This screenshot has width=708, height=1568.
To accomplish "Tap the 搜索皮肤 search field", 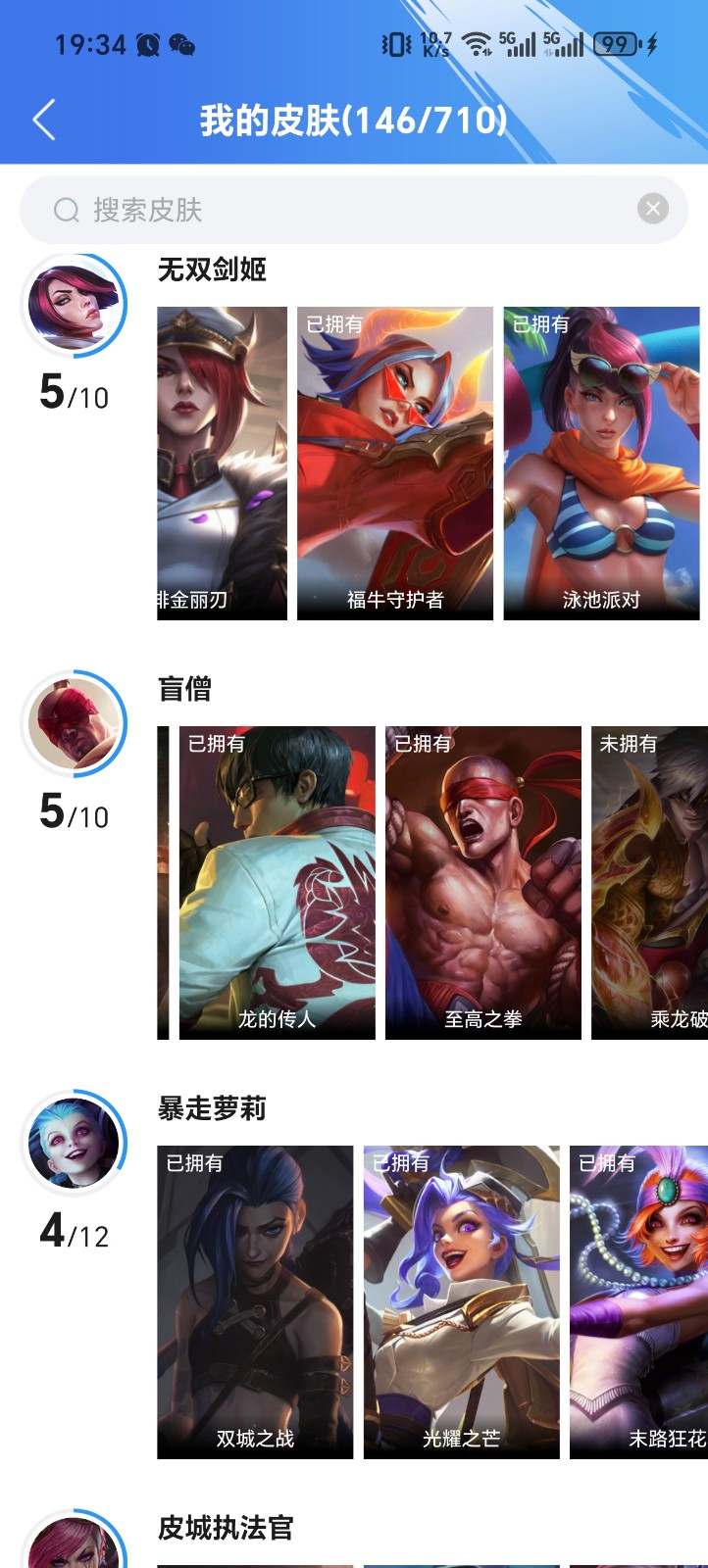I will click(333, 210).
